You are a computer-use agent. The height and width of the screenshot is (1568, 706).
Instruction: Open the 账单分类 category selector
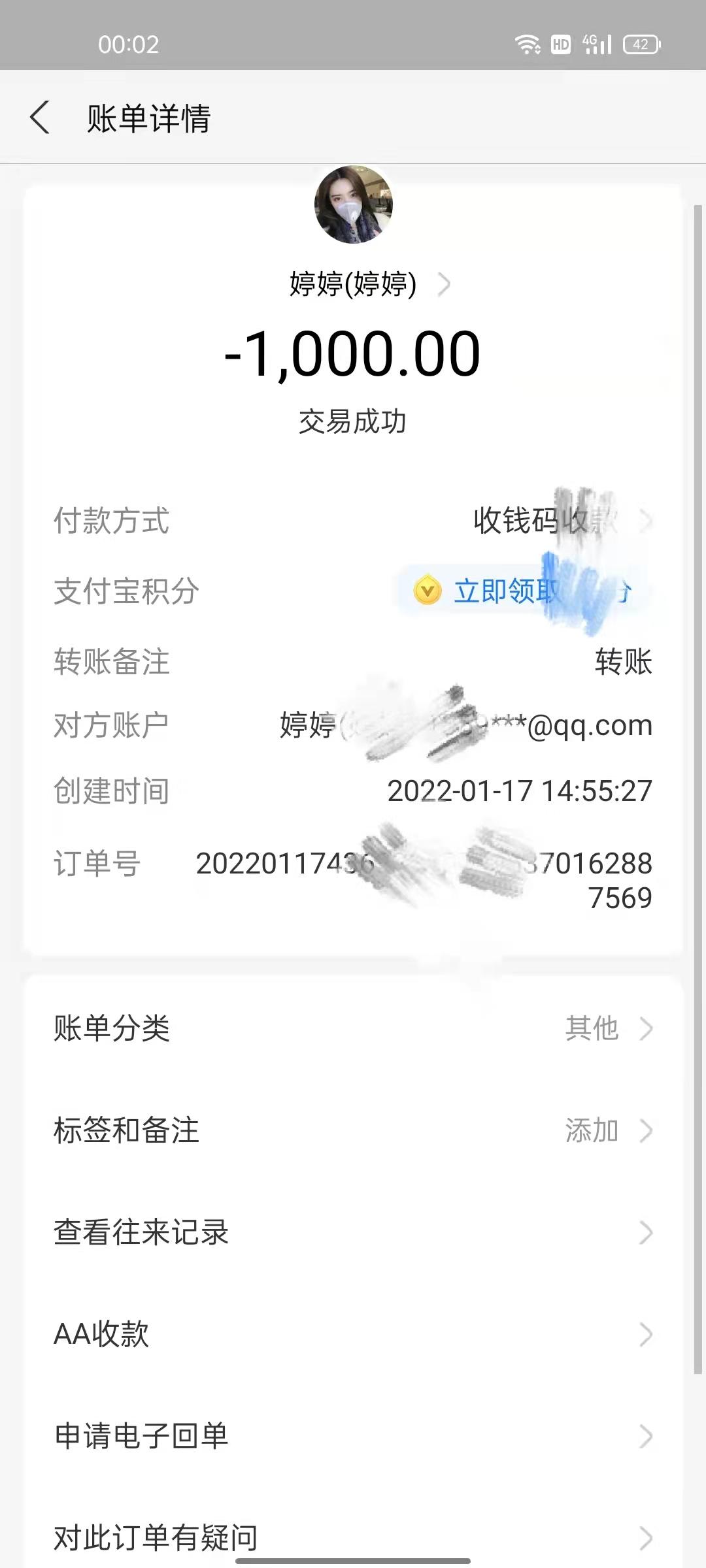coord(647,1027)
